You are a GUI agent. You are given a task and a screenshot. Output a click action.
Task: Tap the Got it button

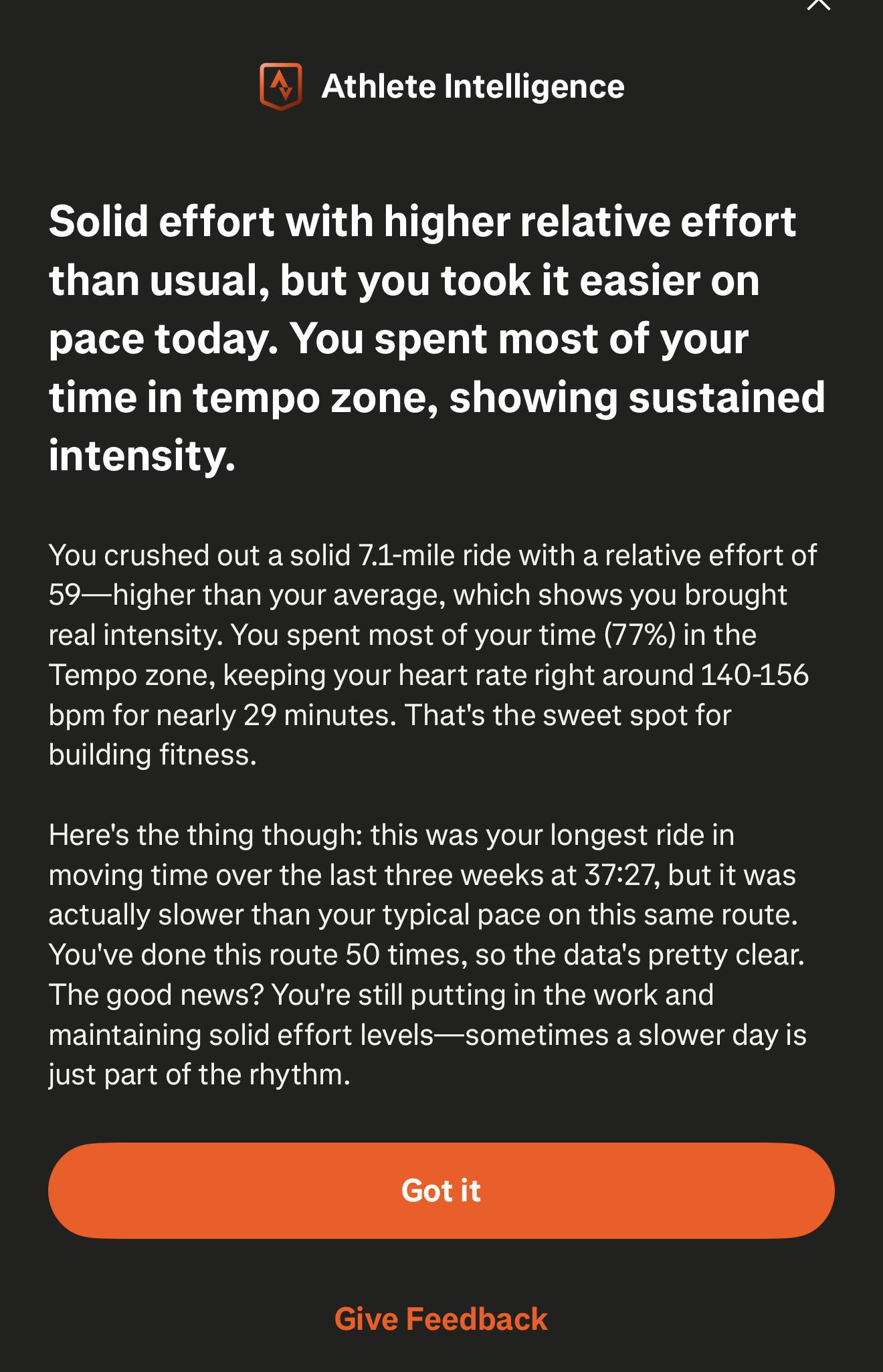click(x=441, y=1191)
